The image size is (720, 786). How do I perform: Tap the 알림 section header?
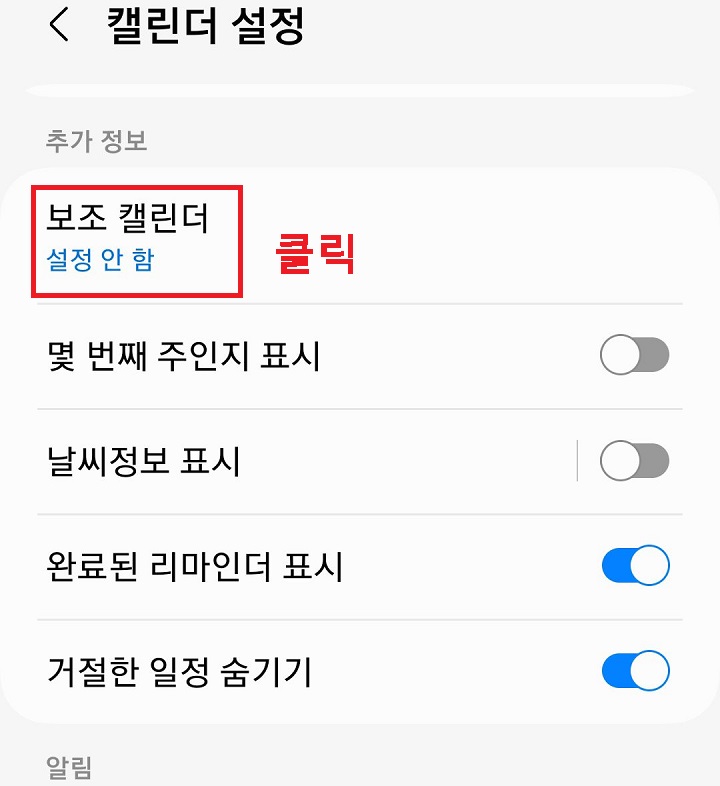point(67,765)
